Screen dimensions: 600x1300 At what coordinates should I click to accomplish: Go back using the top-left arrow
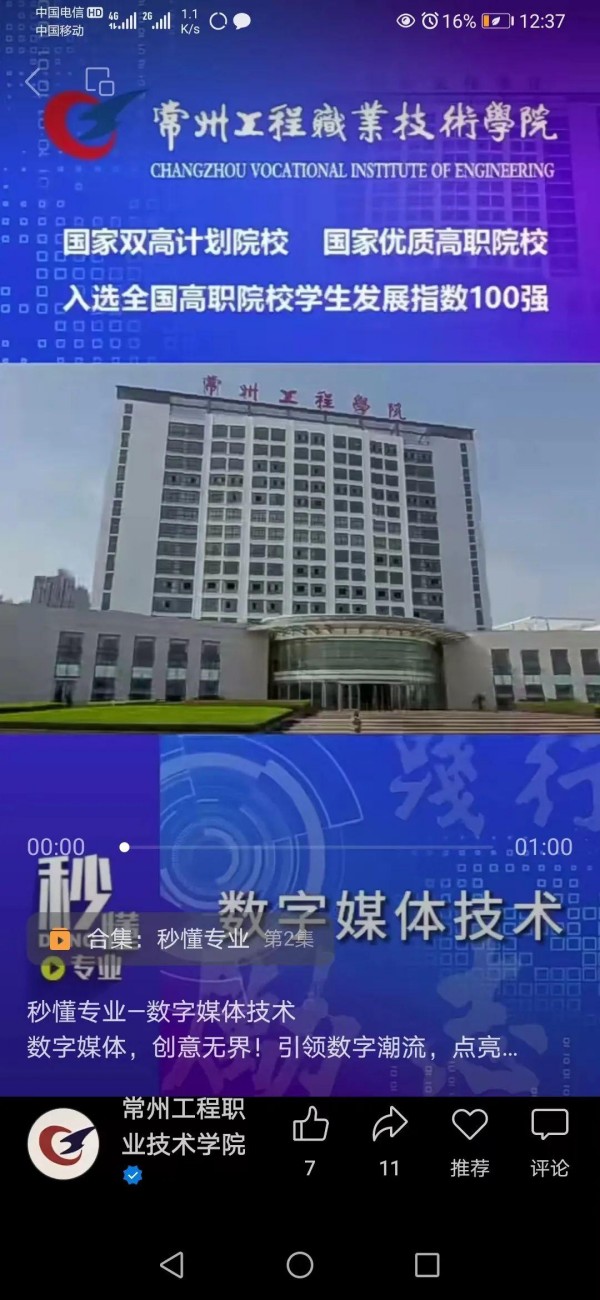(x=35, y=81)
